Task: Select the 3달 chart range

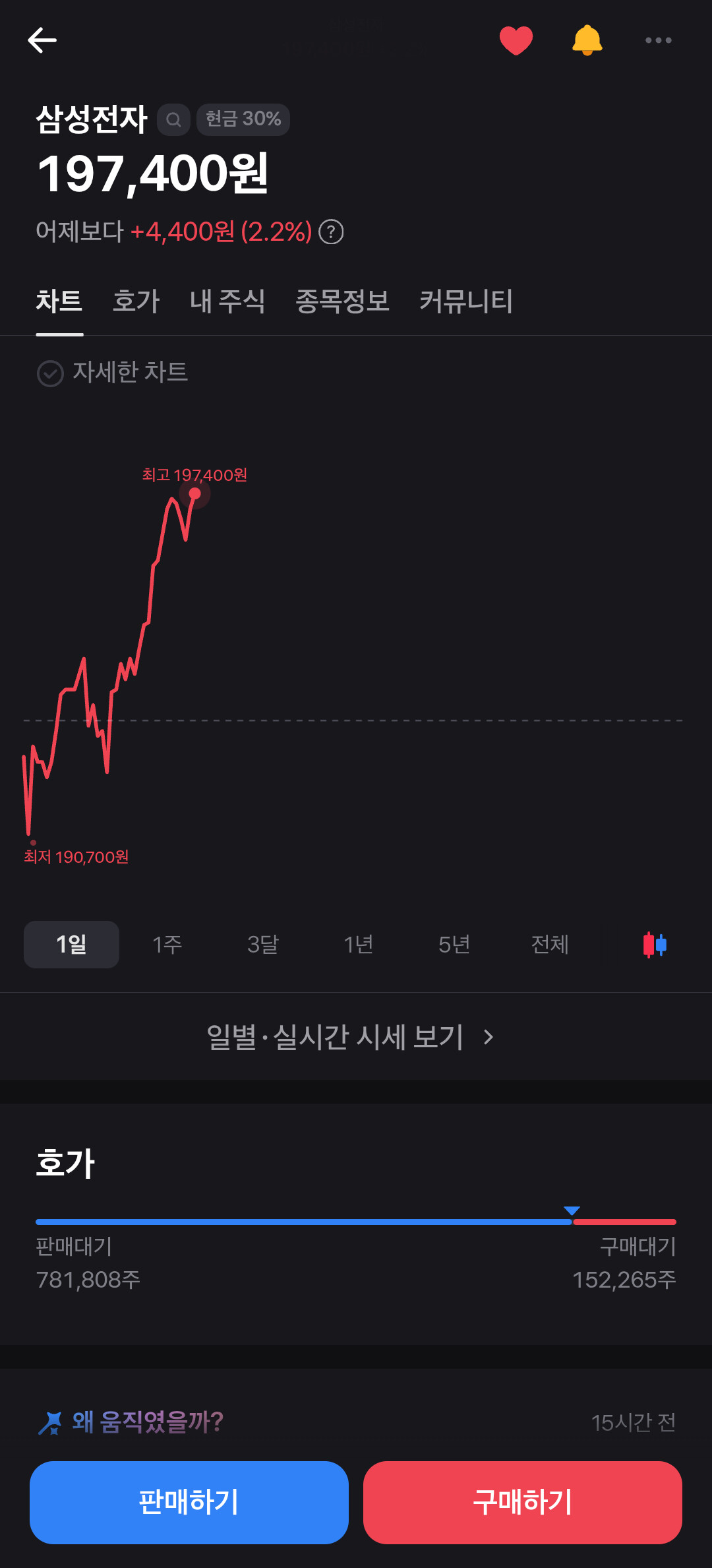Action: tap(262, 945)
